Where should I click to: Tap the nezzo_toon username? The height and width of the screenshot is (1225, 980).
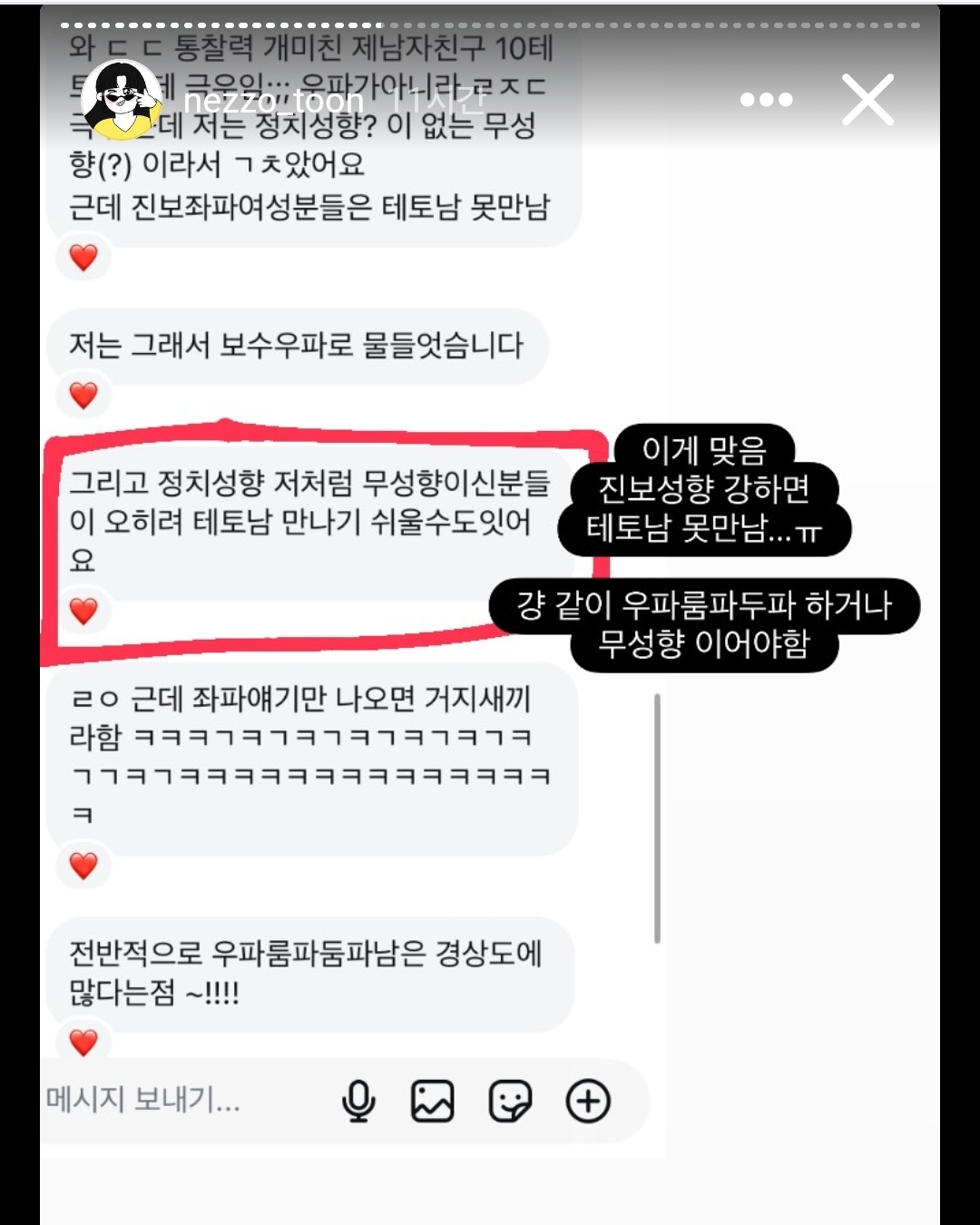pyautogui.click(x=273, y=102)
